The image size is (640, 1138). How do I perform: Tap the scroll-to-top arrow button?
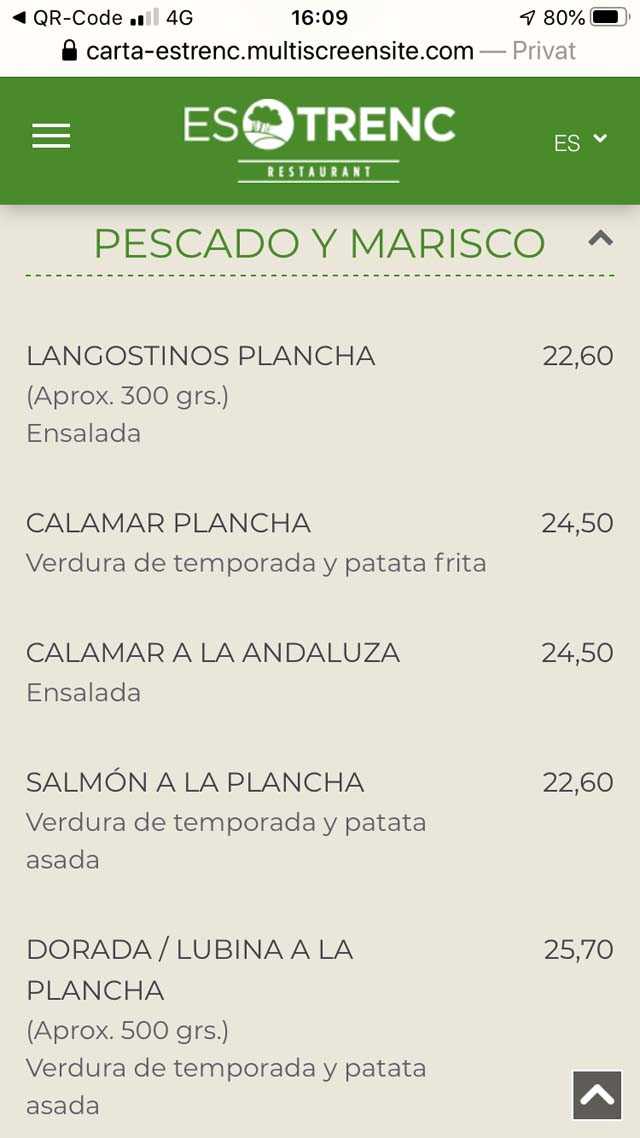(597, 1094)
